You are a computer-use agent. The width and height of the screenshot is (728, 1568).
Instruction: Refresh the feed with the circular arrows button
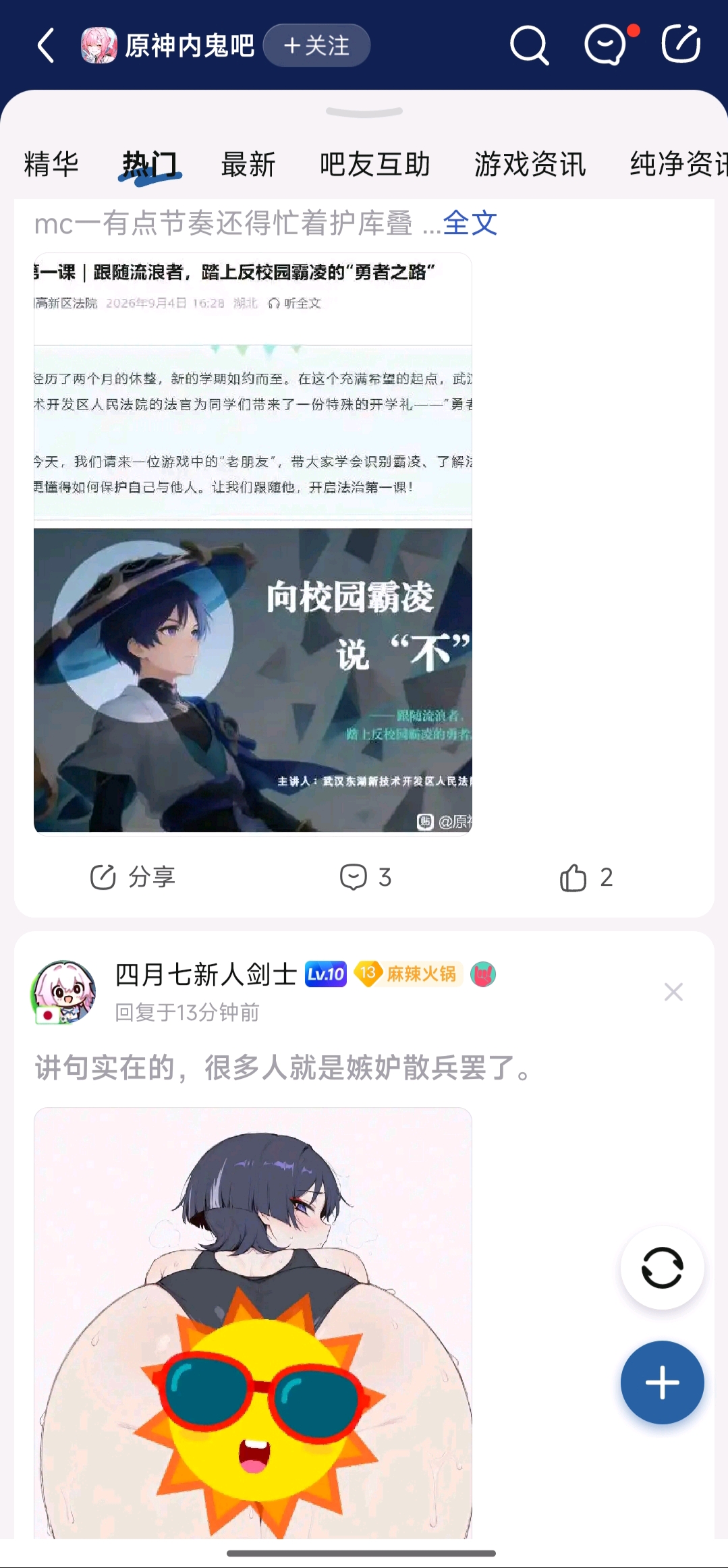coord(663,1268)
